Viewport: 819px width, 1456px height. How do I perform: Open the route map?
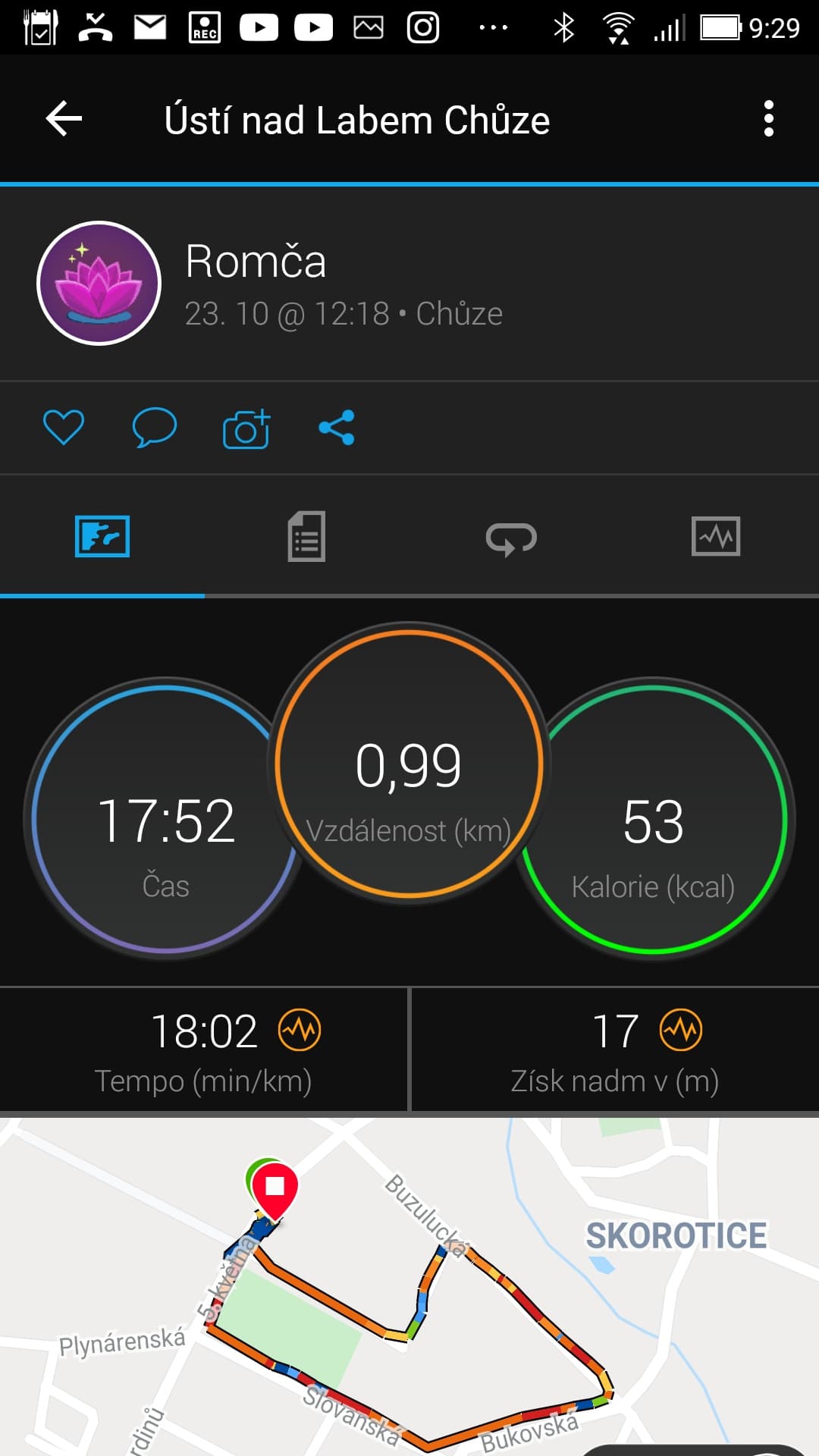(x=409, y=1287)
